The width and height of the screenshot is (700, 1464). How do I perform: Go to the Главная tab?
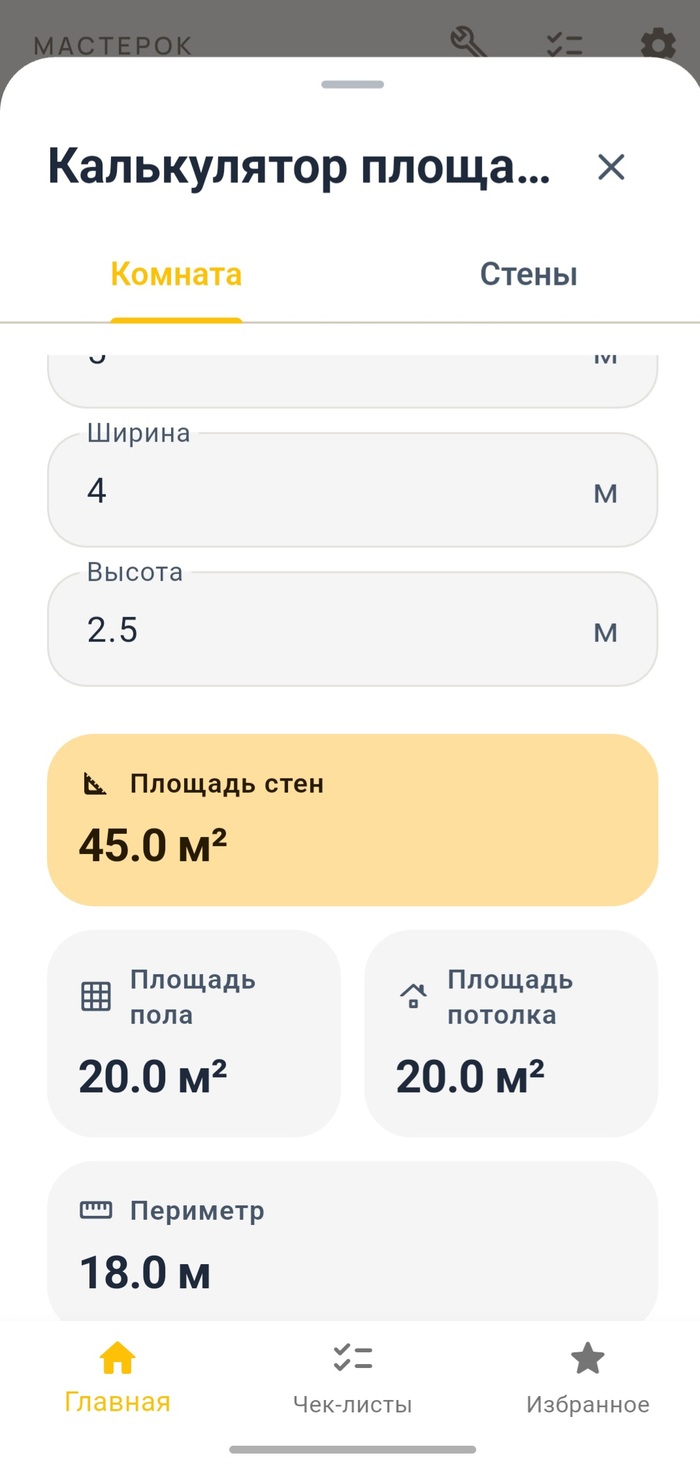pos(117,1378)
